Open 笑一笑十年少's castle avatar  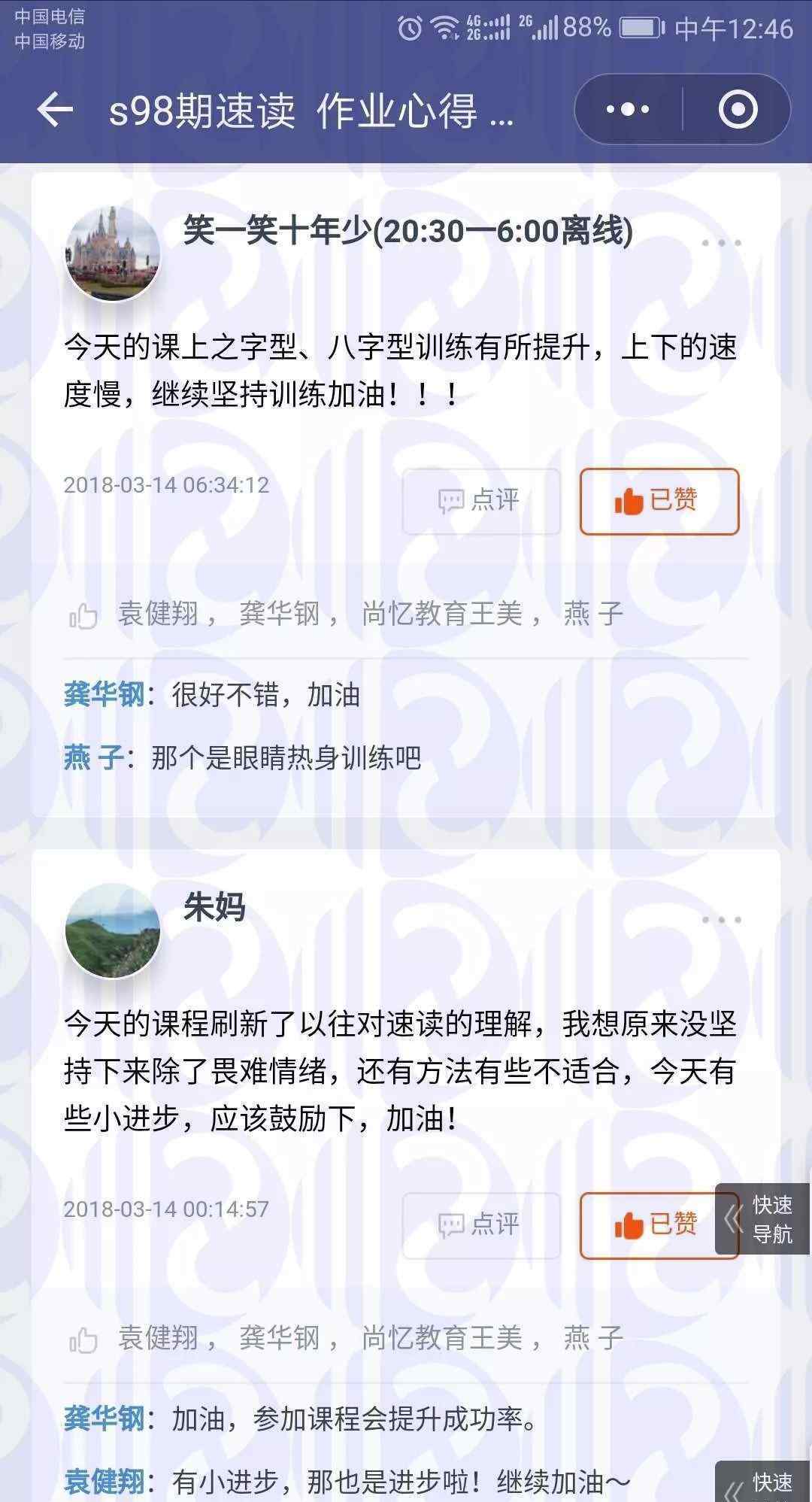coord(113,253)
